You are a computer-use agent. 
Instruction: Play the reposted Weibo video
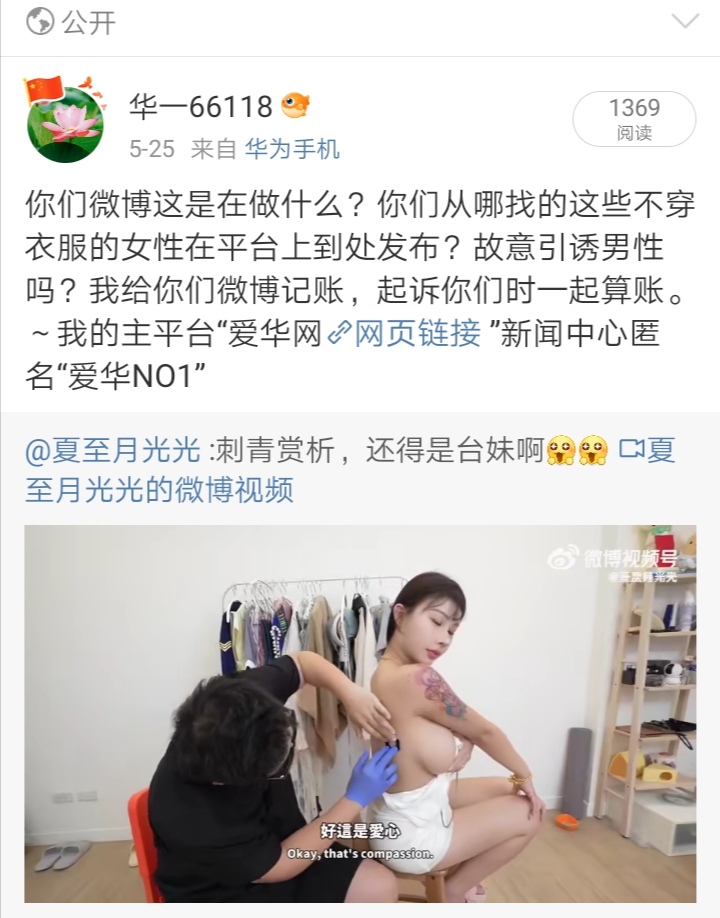point(360,714)
